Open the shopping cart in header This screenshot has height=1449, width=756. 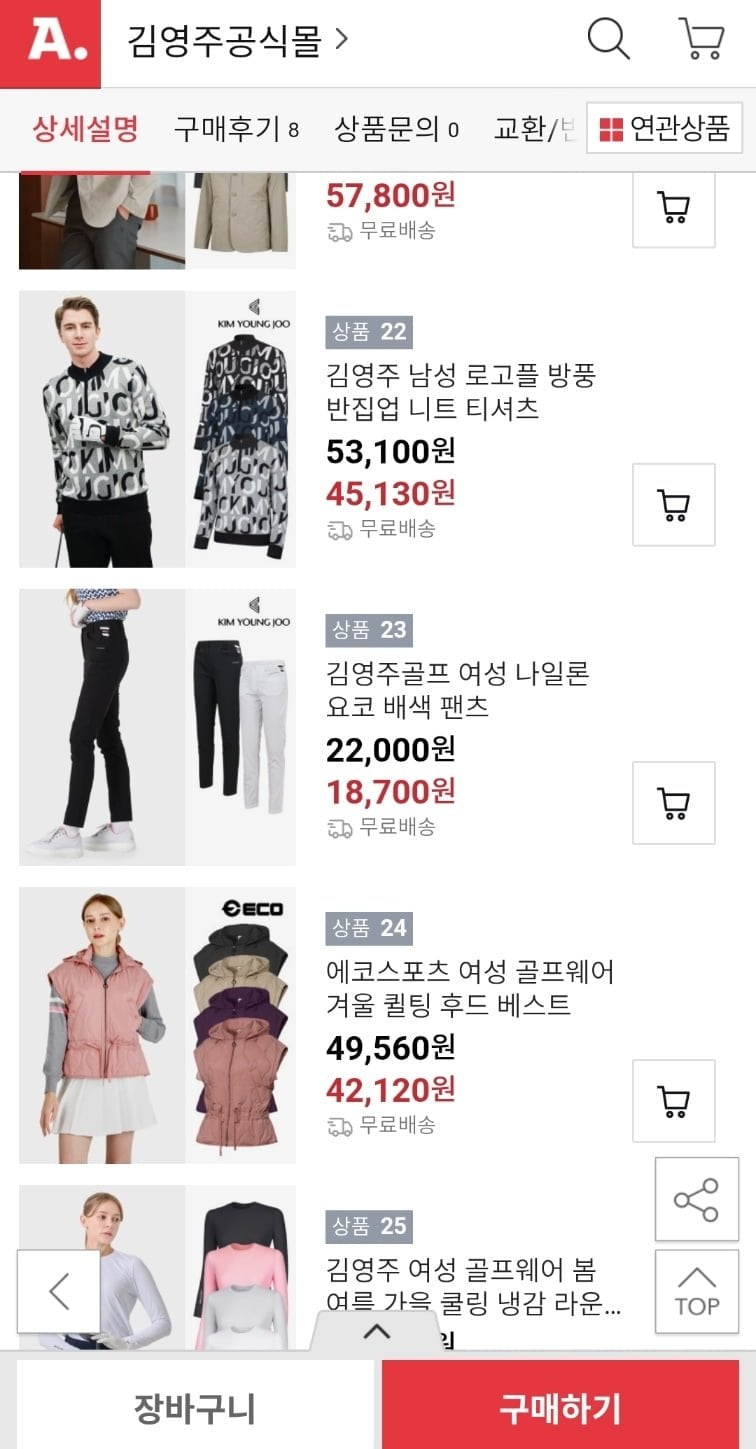pyautogui.click(x=701, y=40)
